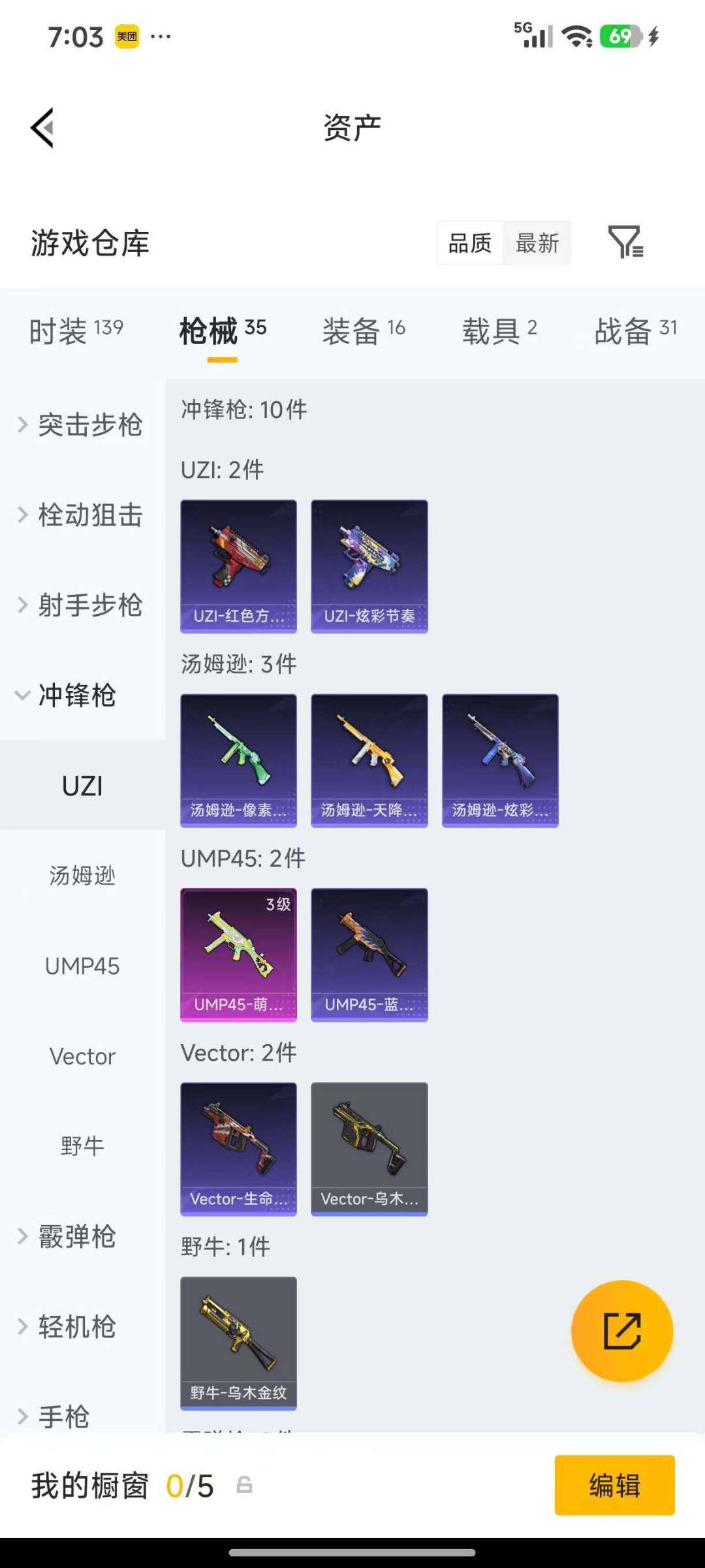
Task: Tap the back arrow at top left
Action: [42, 127]
